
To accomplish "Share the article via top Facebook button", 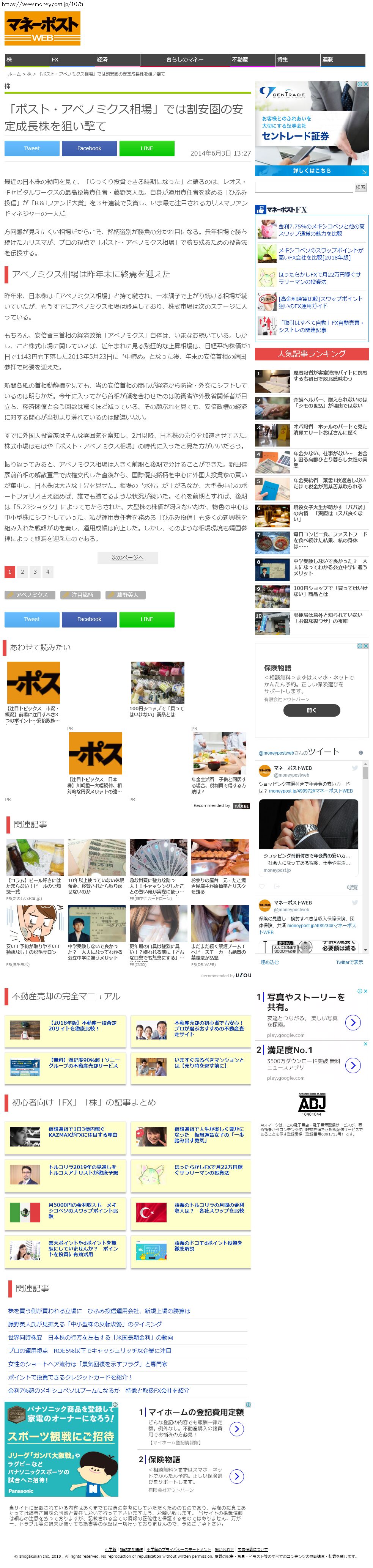I will tap(90, 148).
